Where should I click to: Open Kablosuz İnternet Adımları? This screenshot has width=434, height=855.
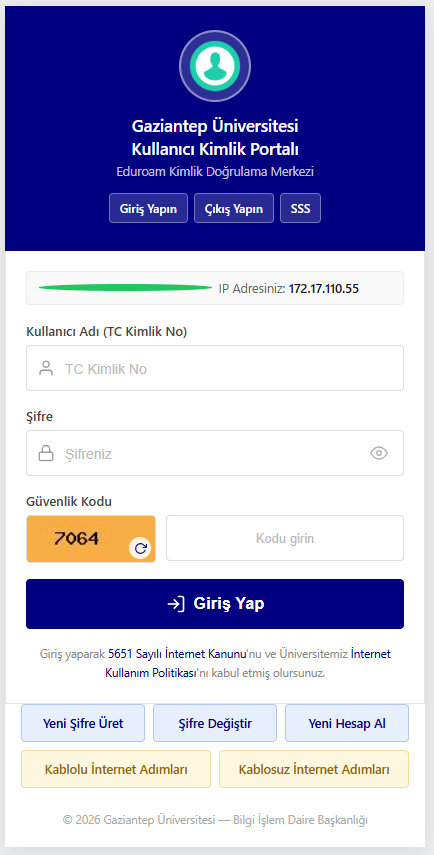(x=314, y=769)
